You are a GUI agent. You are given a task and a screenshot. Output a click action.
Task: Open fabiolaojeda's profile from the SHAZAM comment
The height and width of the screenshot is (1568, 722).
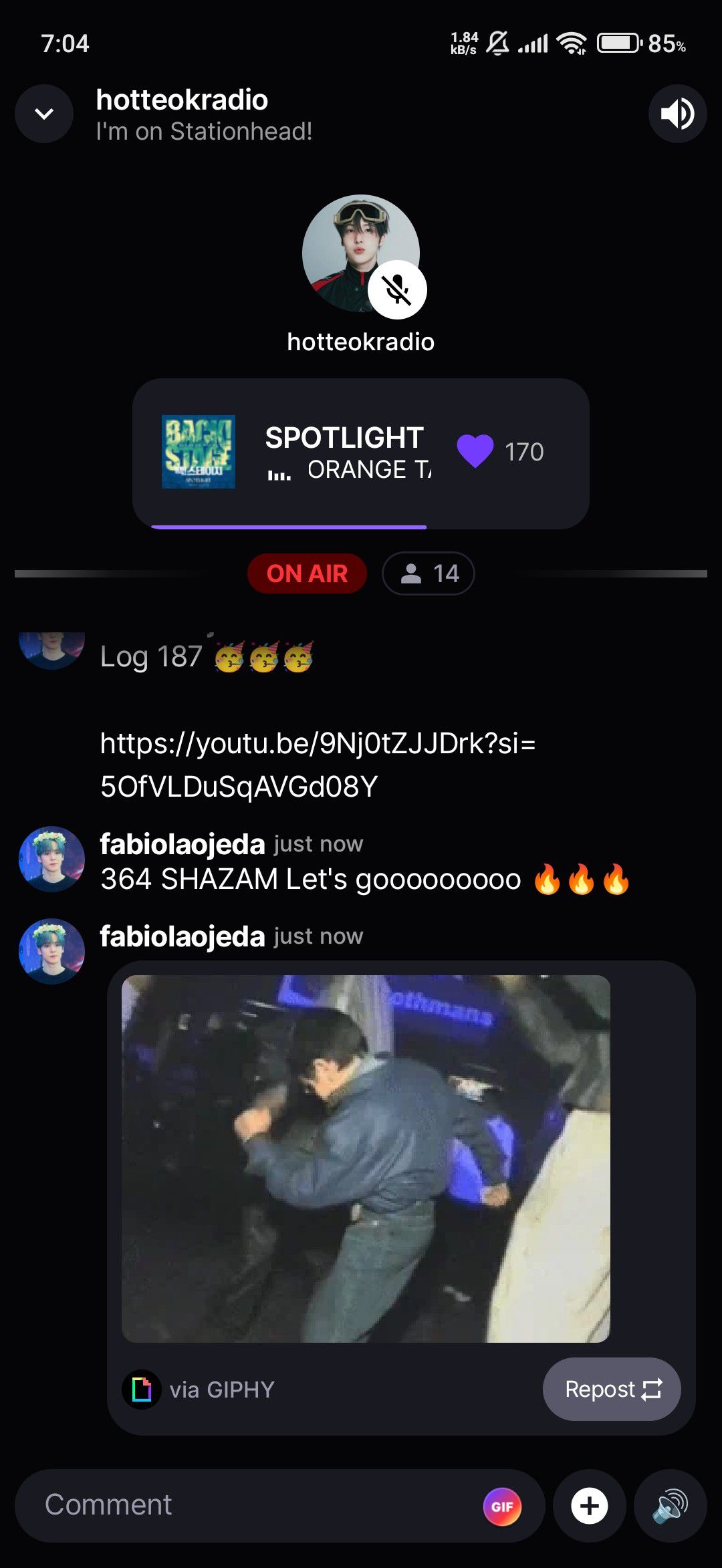point(51,860)
